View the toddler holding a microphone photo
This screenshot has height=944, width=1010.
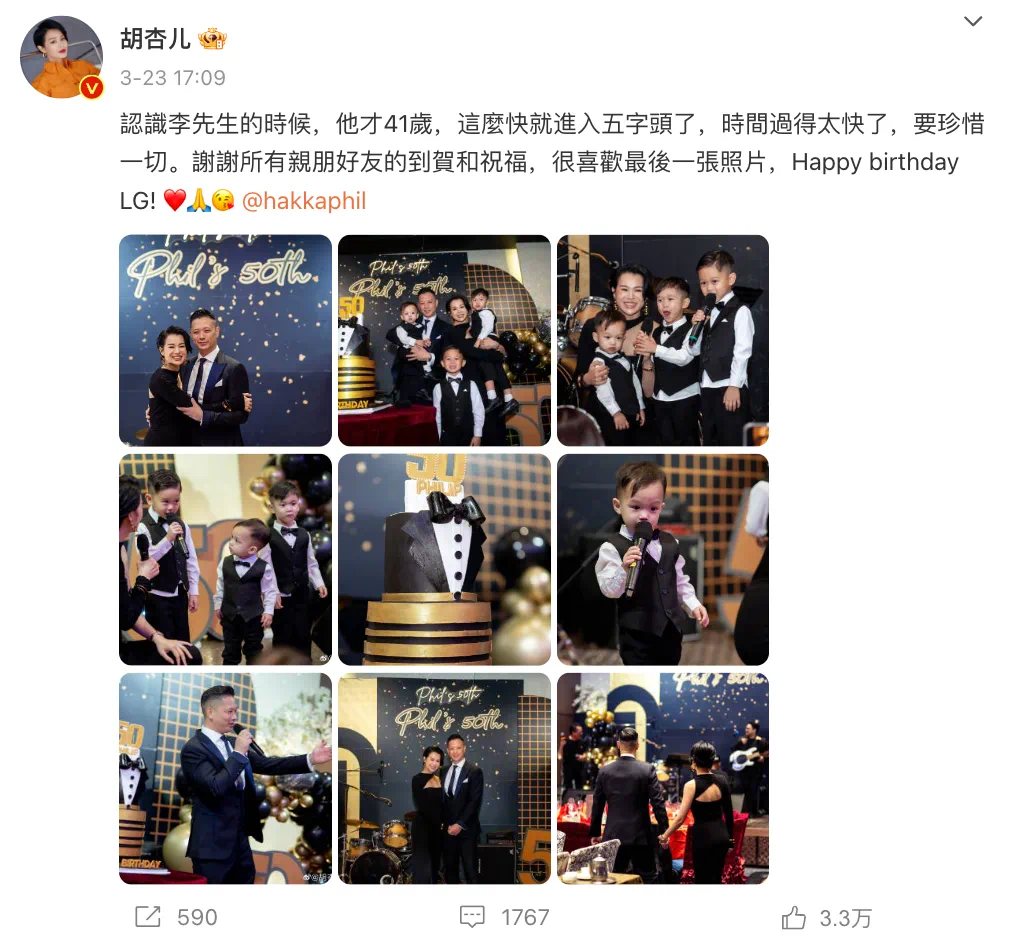click(663, 559)
